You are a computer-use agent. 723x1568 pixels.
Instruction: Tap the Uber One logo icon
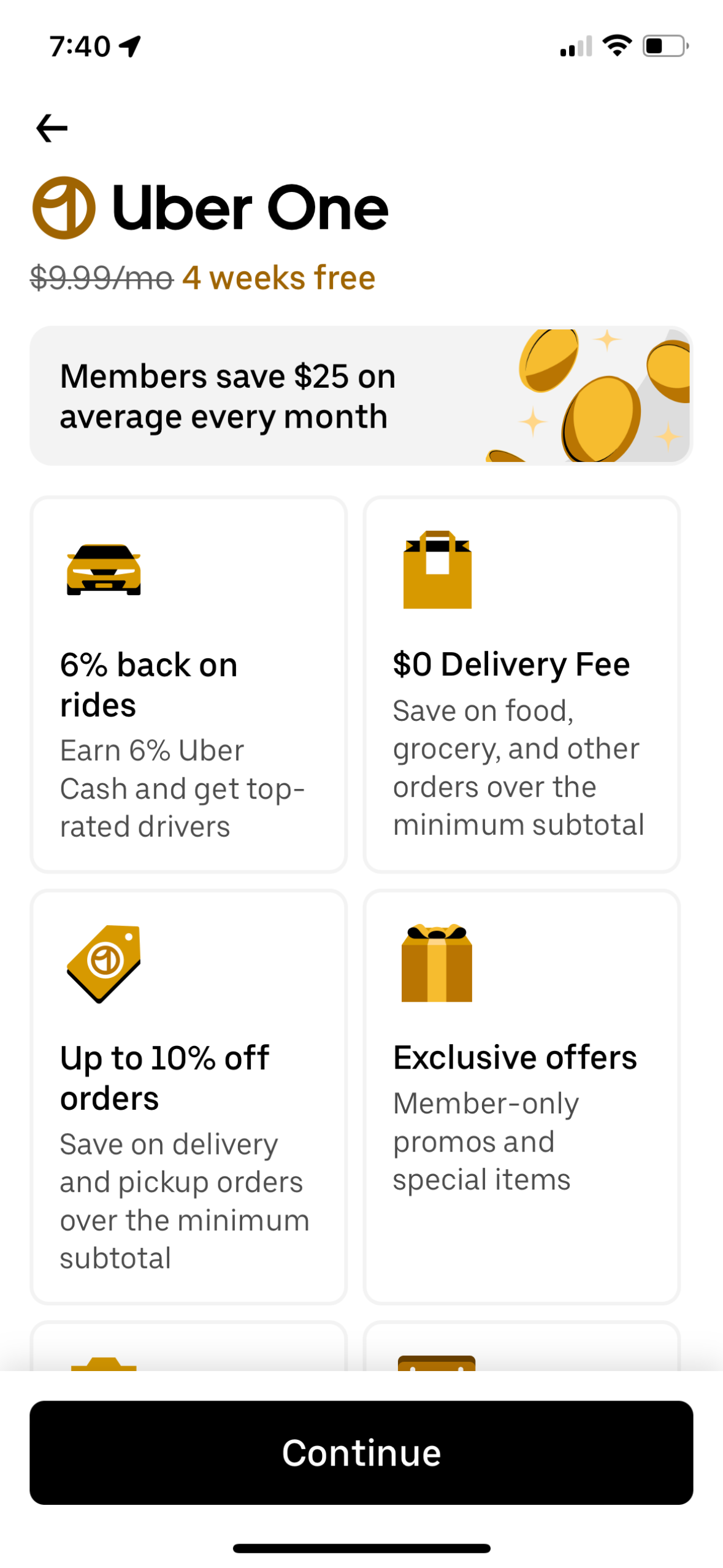click(64, 209)
